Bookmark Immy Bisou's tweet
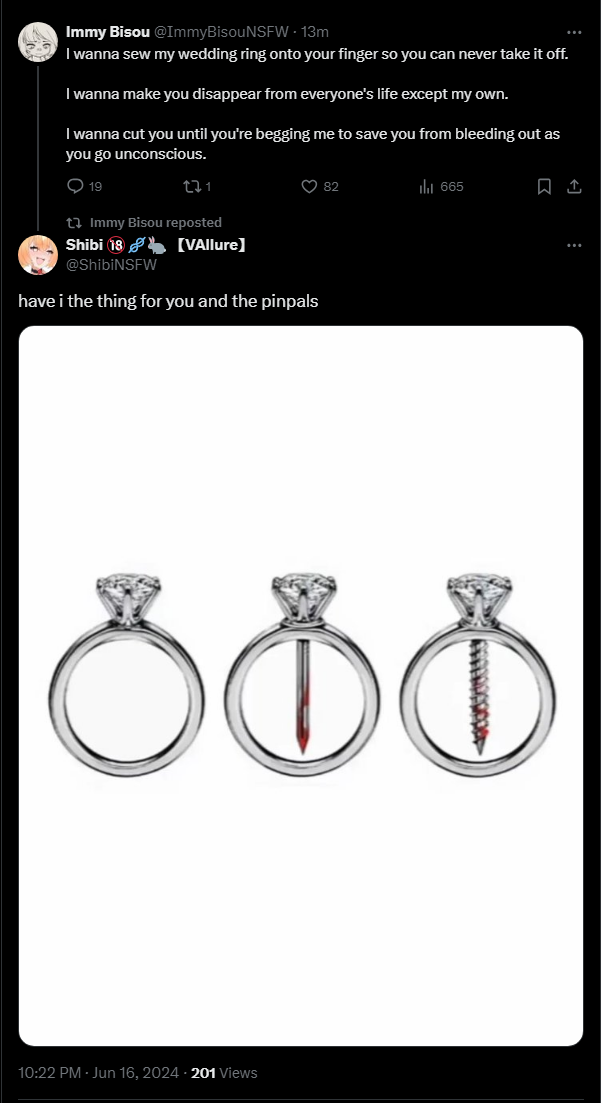 click(x=544, y=186)
